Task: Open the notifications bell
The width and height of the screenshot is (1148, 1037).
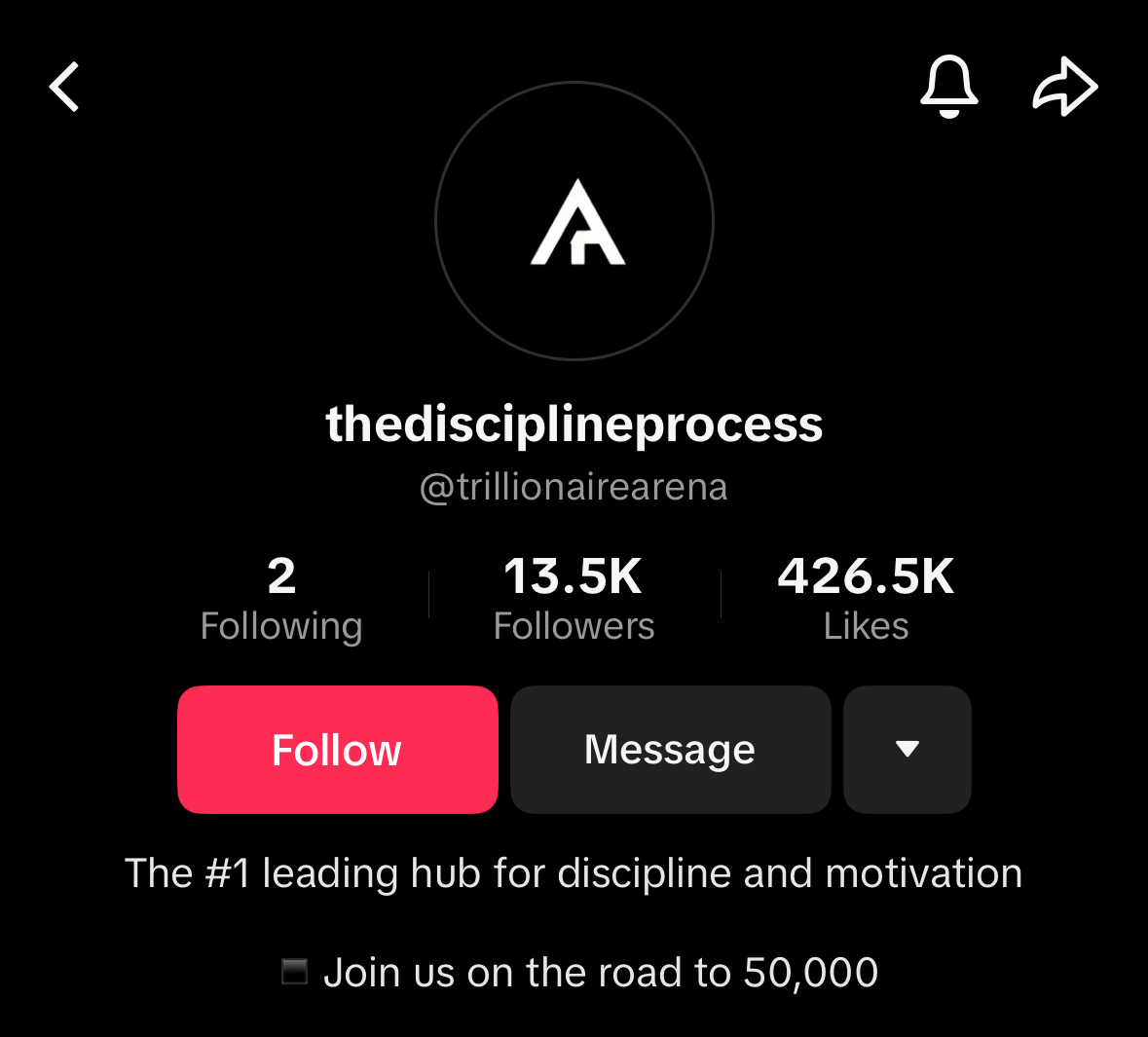Action: 948,87
